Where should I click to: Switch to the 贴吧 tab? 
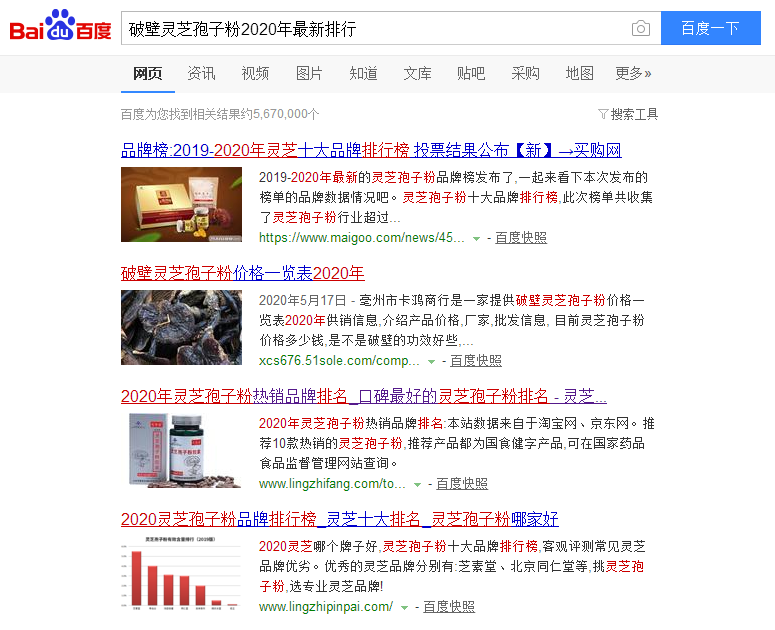(x=471, y=73)
